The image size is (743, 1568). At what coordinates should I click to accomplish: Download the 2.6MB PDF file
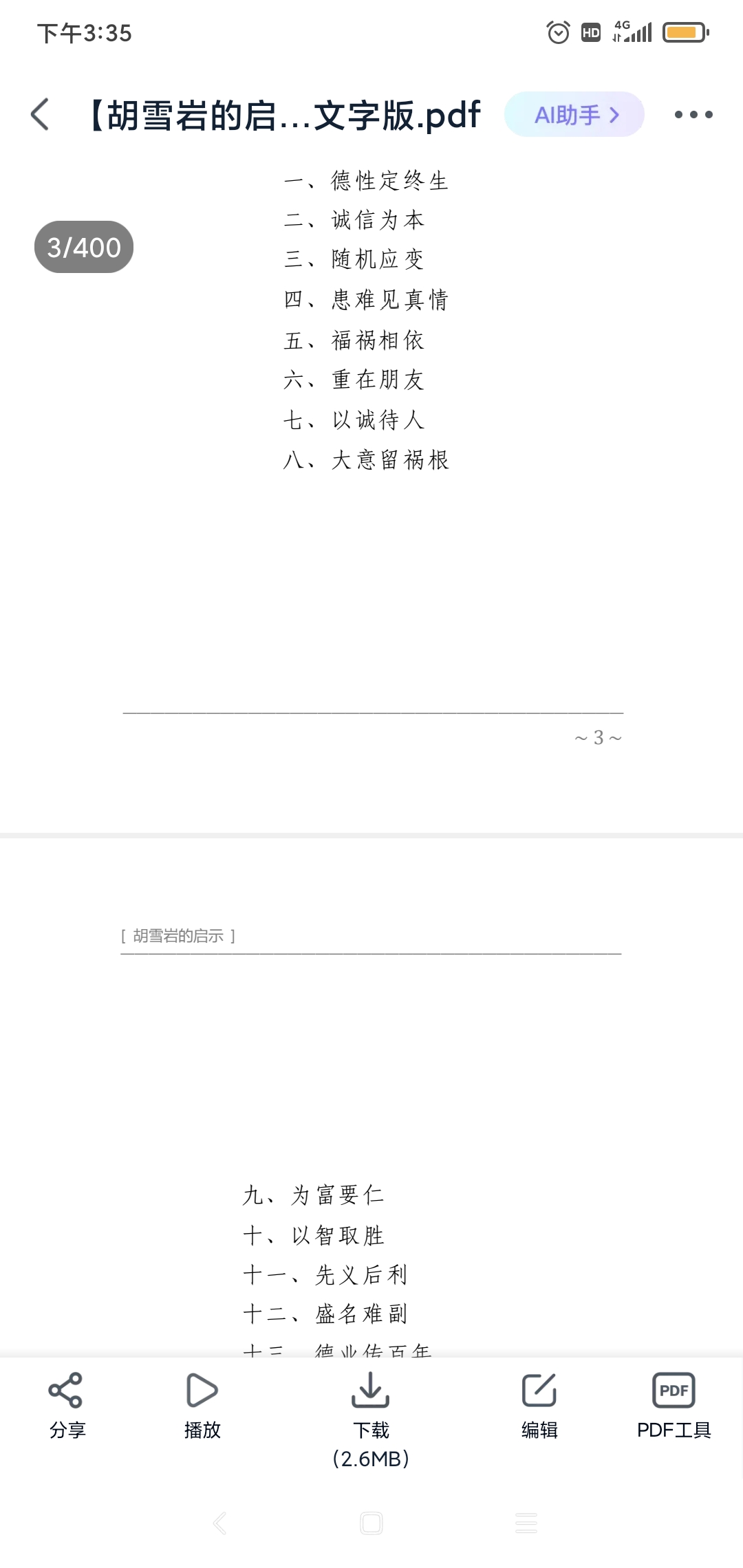371,1417
